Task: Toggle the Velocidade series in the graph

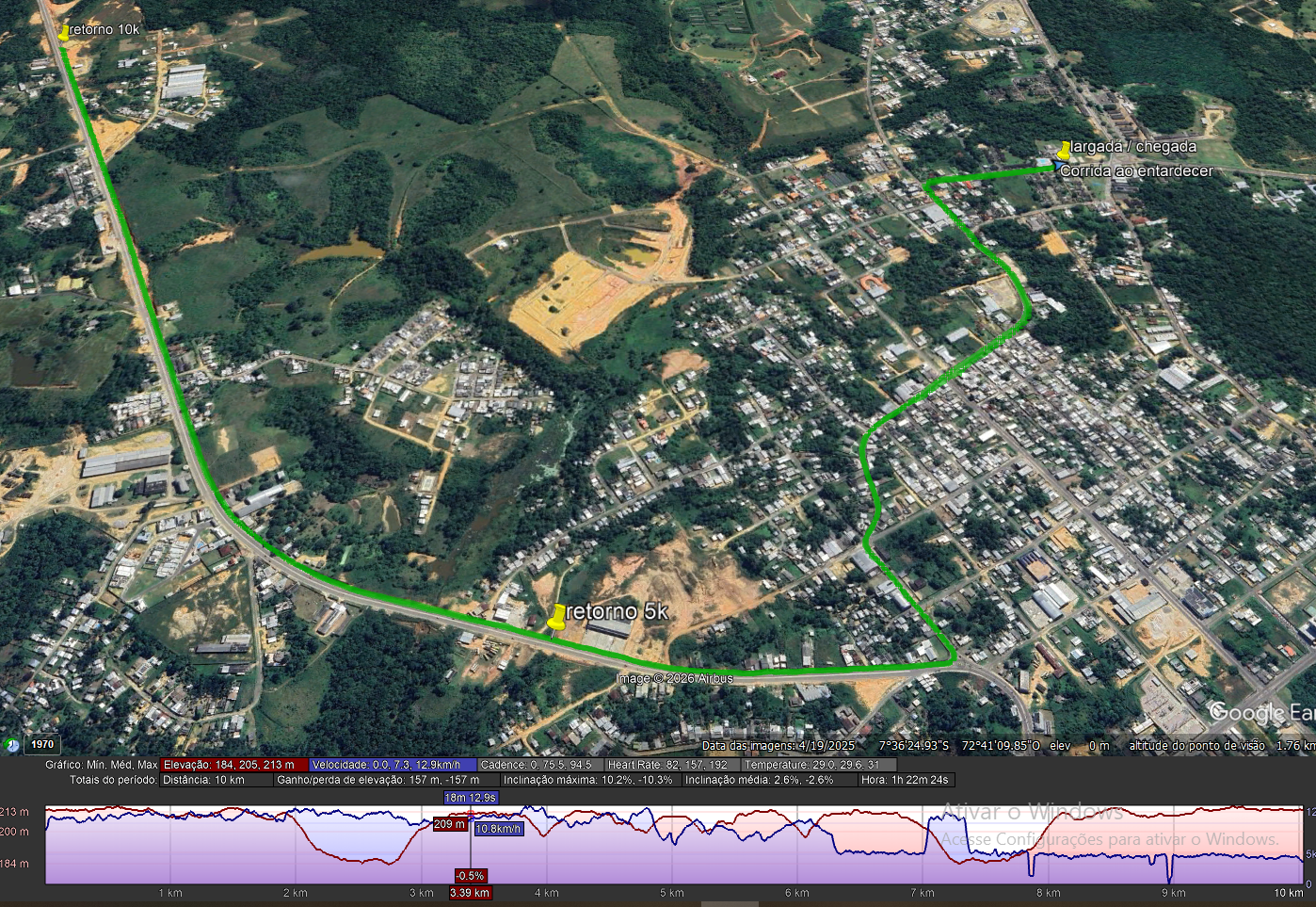Action: coord(386,765)
